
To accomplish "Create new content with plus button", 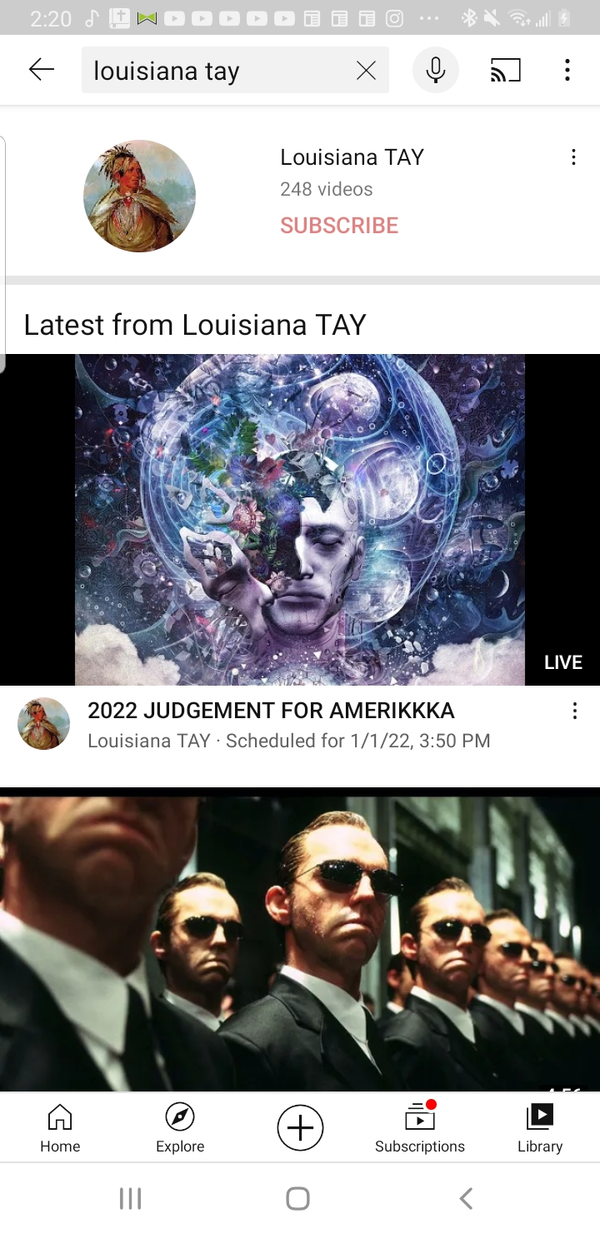I will [x=300, y=1128].
